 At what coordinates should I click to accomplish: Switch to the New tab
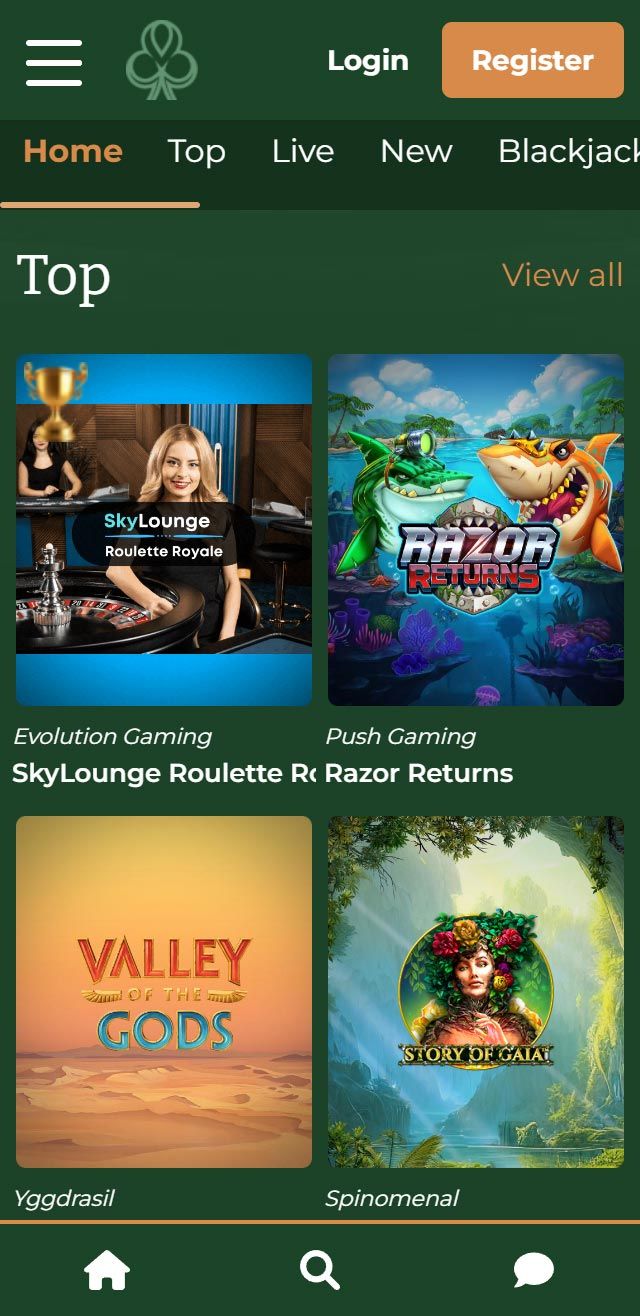[416, 152]
